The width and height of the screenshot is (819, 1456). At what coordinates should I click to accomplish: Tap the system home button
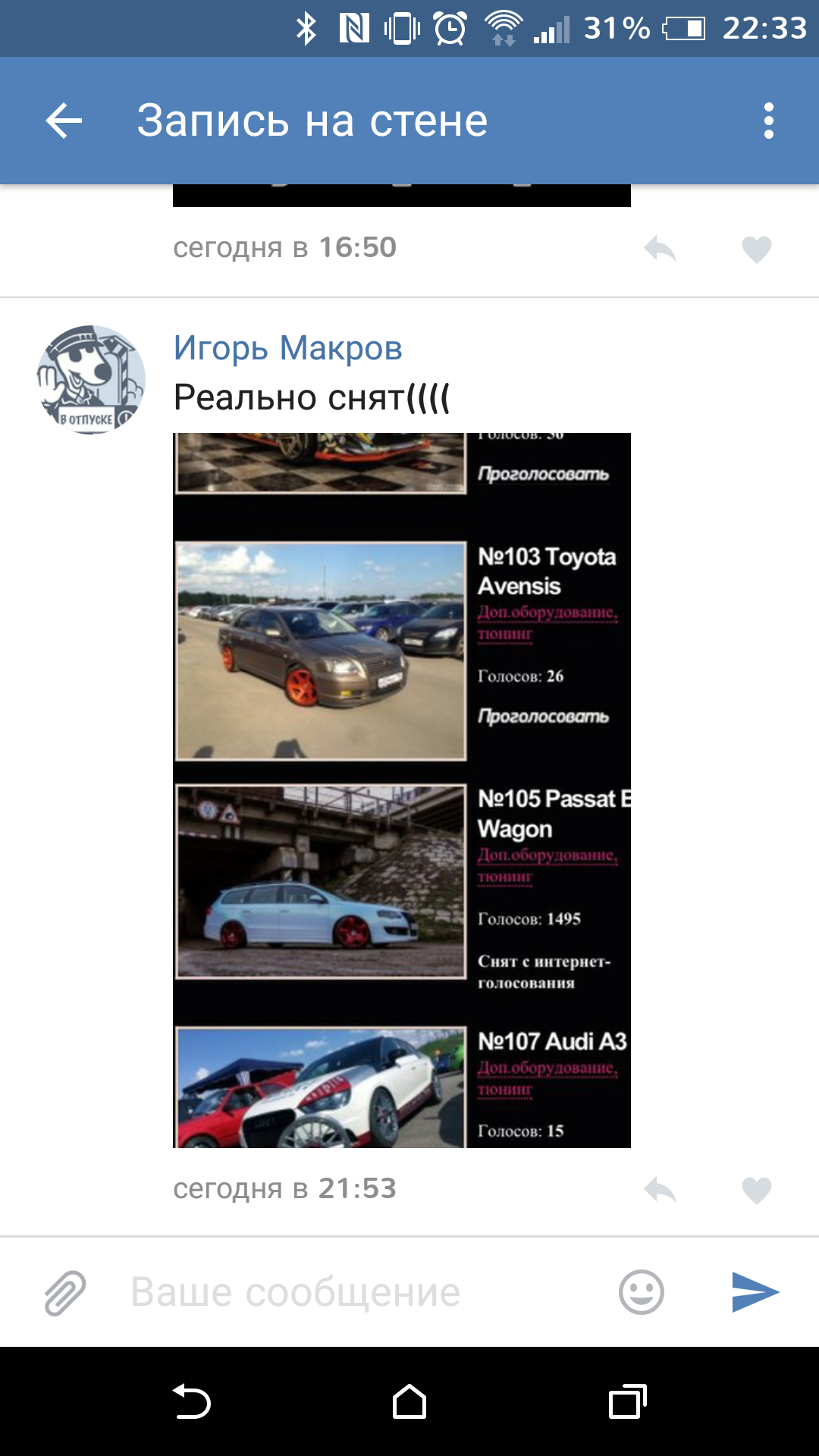point(409,1401)
